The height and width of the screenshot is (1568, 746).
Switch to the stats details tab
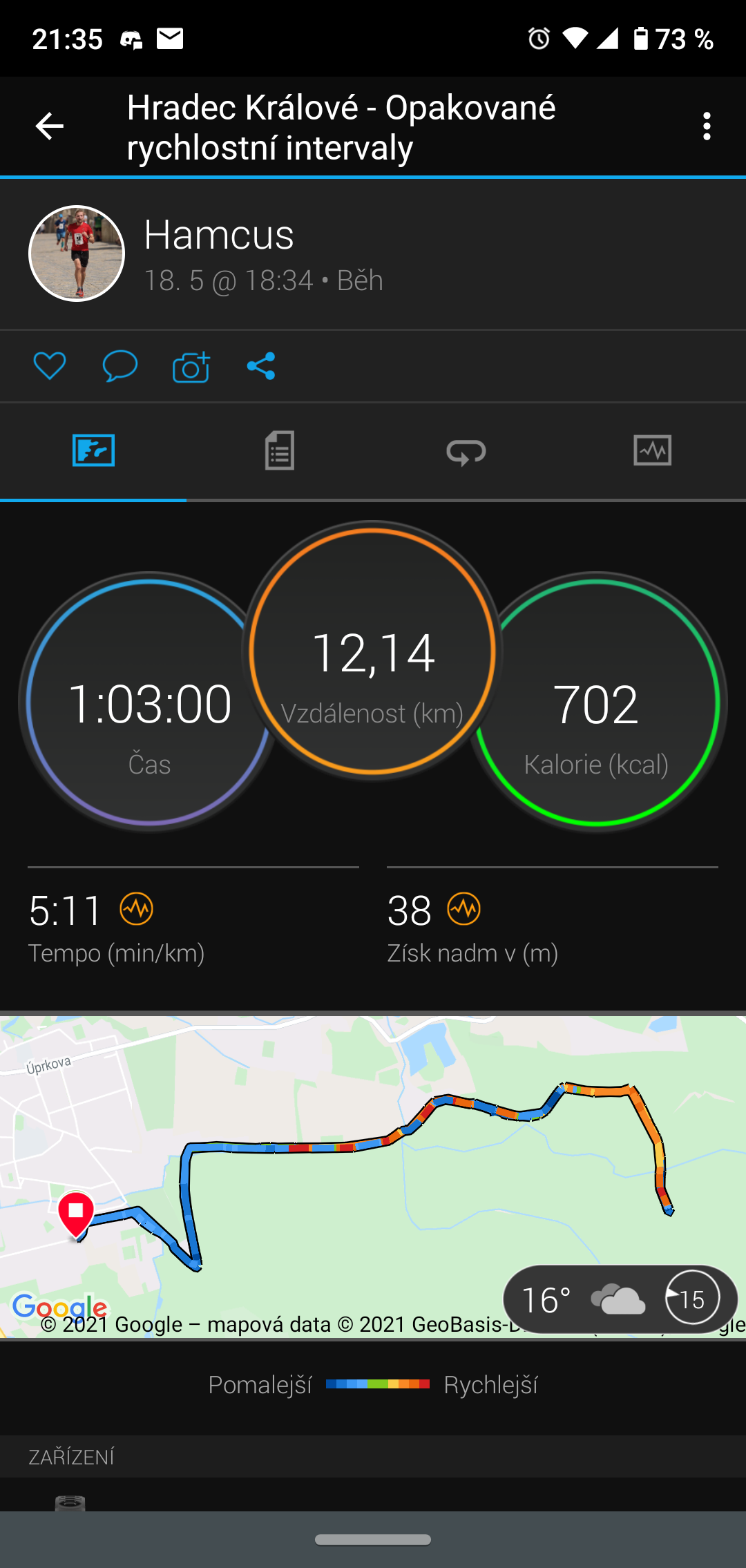tap(280, 451)
